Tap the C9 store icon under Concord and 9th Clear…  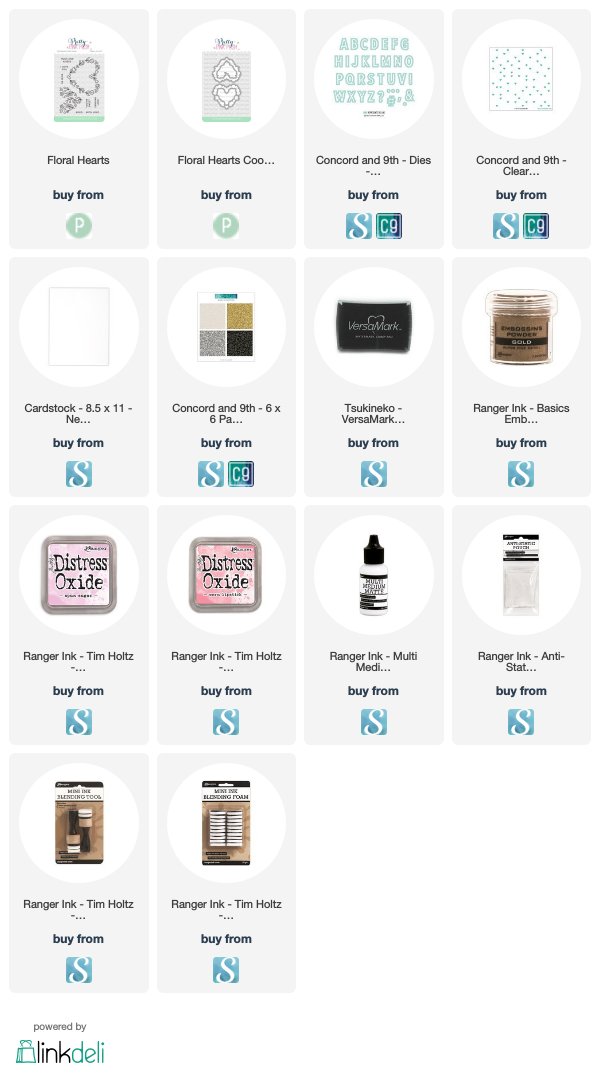(536, 226)
